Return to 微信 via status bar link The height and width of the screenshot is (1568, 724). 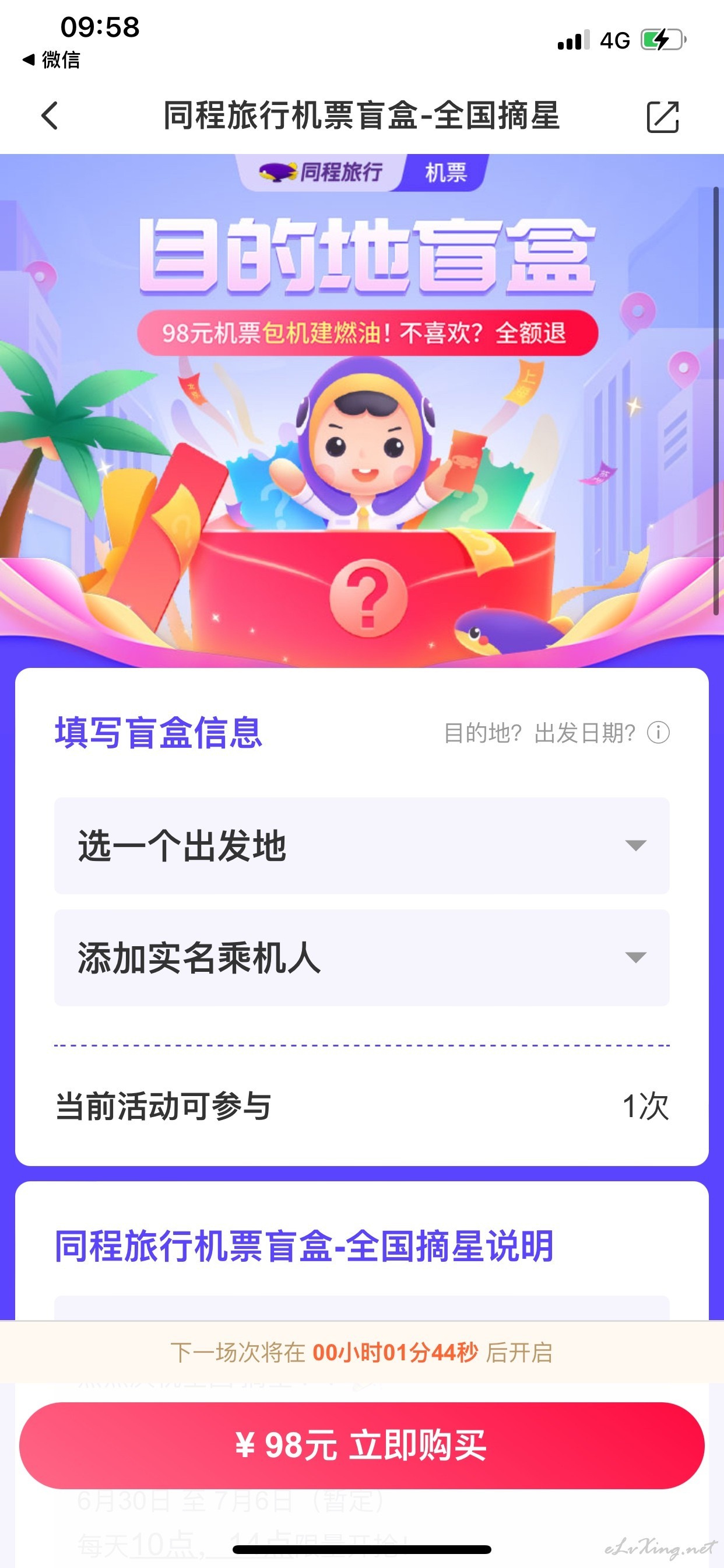(x=51, y=60)
